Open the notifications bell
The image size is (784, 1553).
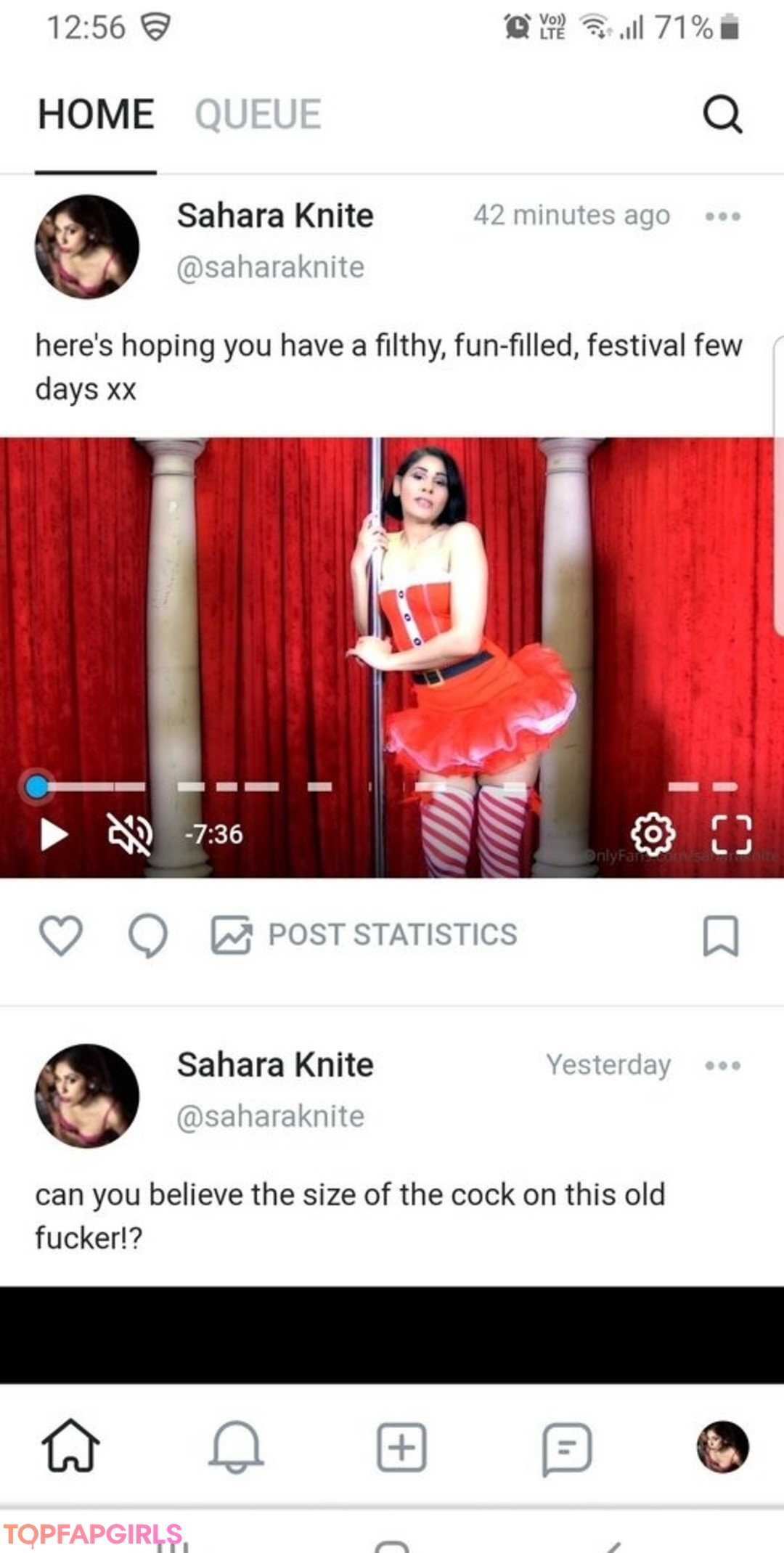click(235, 1446)
